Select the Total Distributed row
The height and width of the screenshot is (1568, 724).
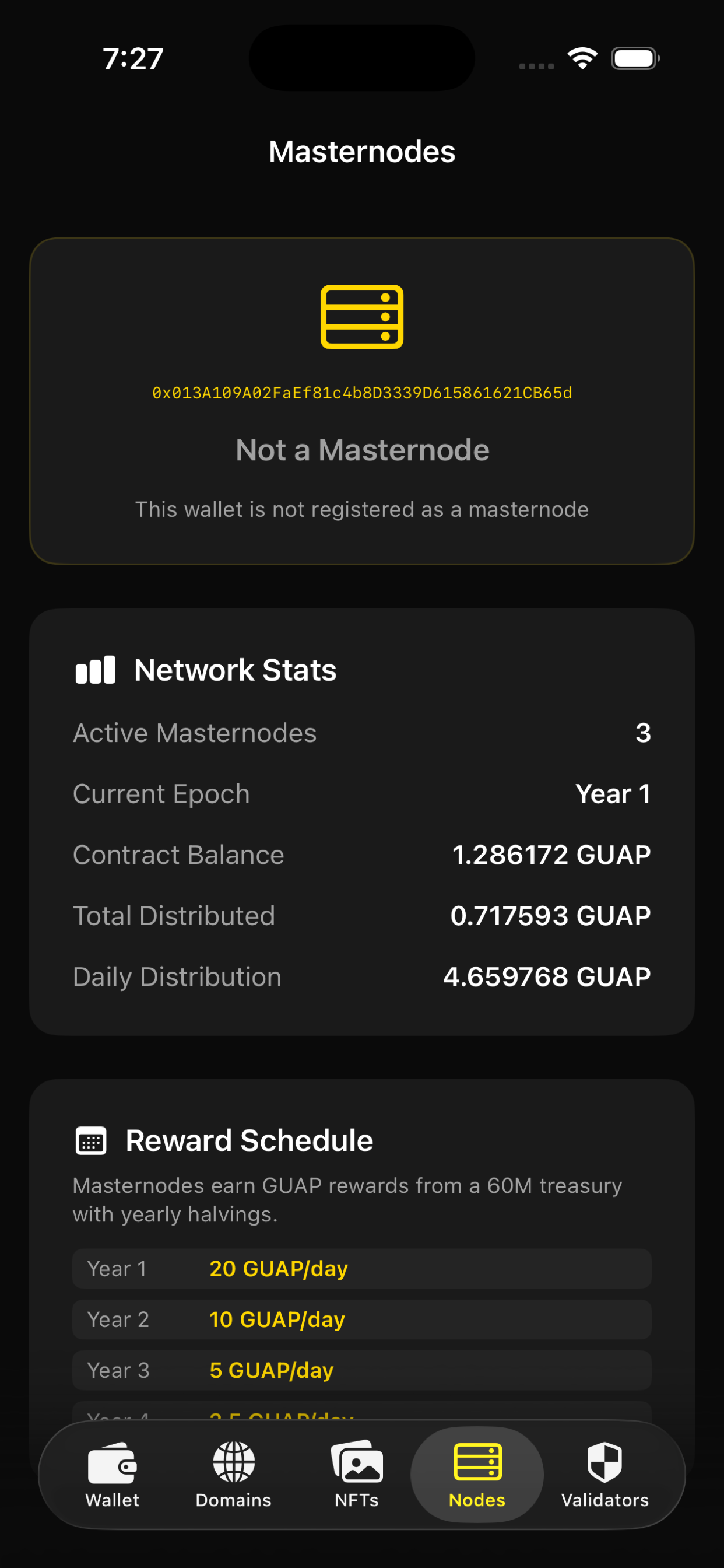(361, 915)
